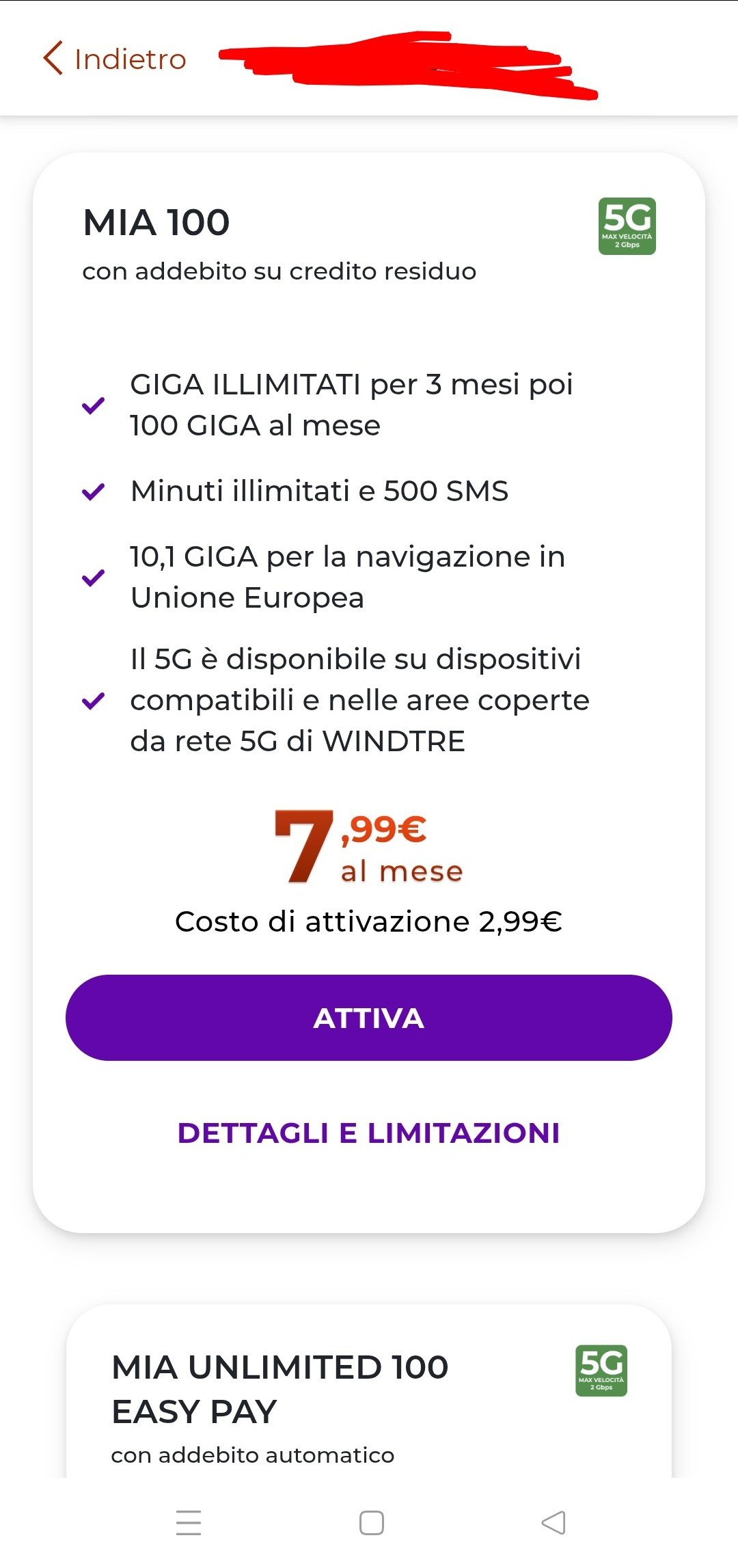The width and height of the screenshot is (738, 1568).
Task: Go back using the Indietro button
Action: [115, 59]
